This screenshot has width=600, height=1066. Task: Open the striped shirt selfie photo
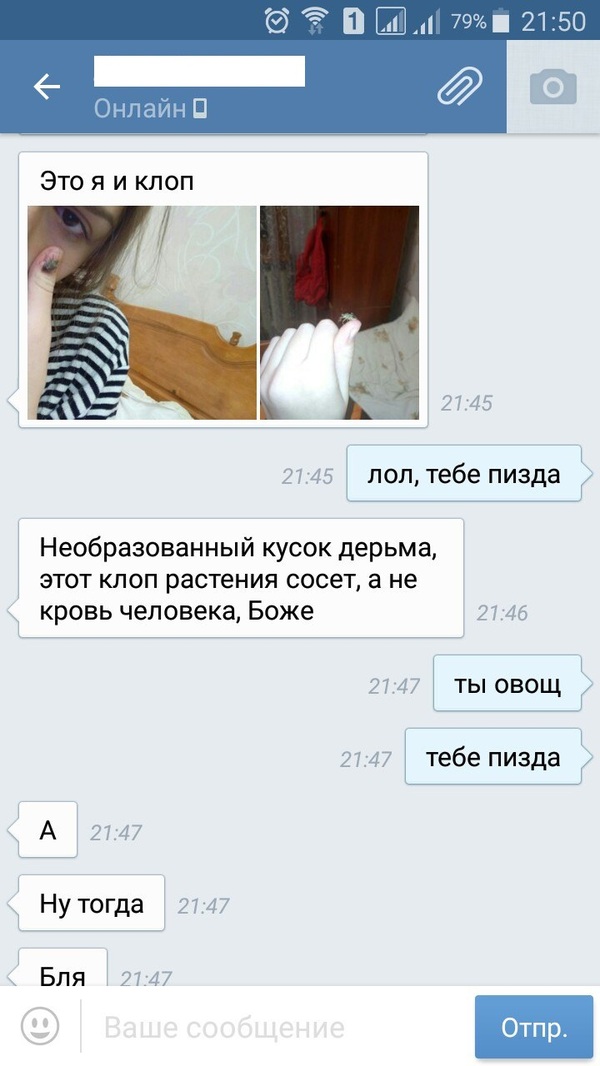142,312
